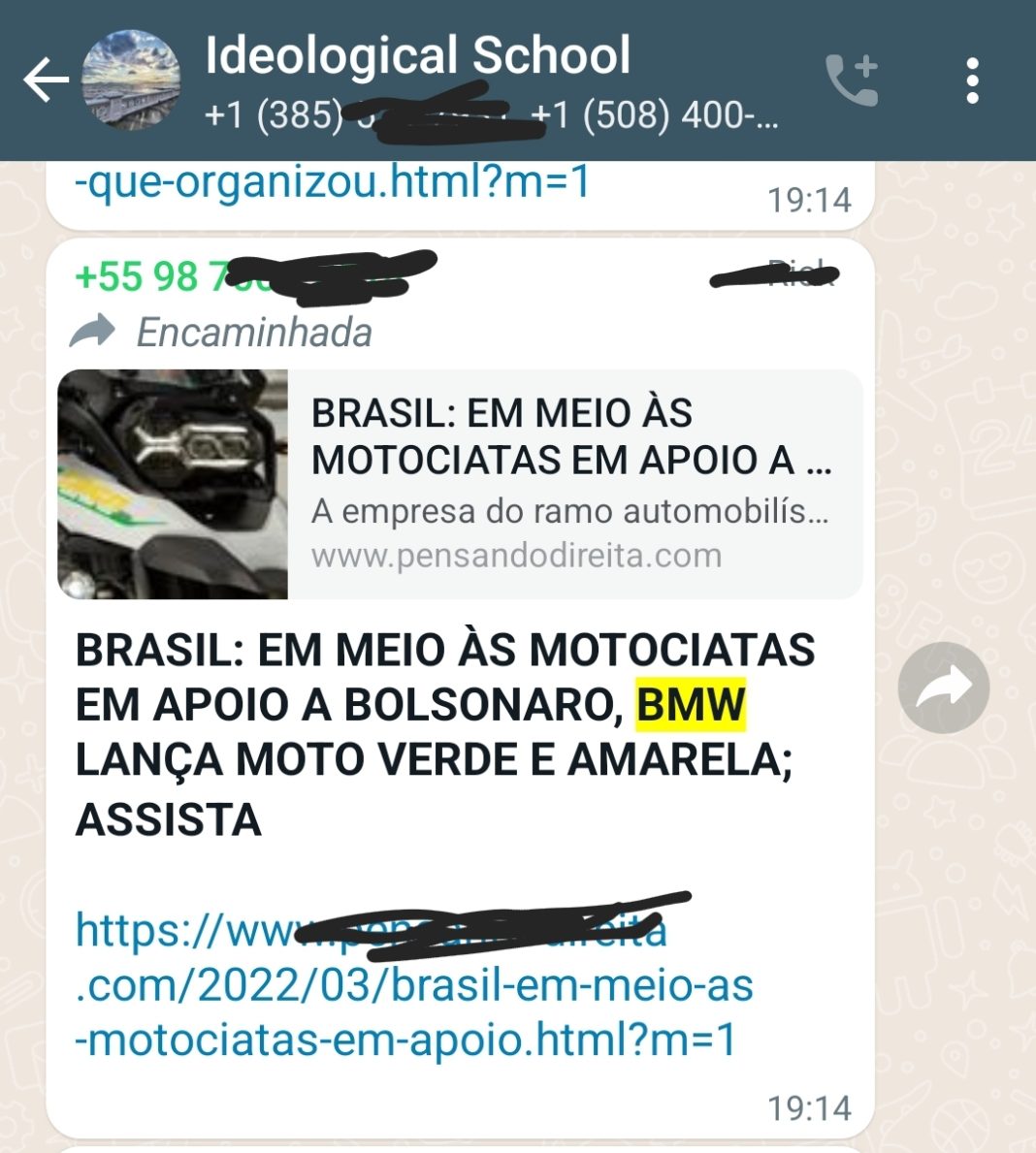
Task: Tap the +55 98 sender number
Action: [146, 277]
